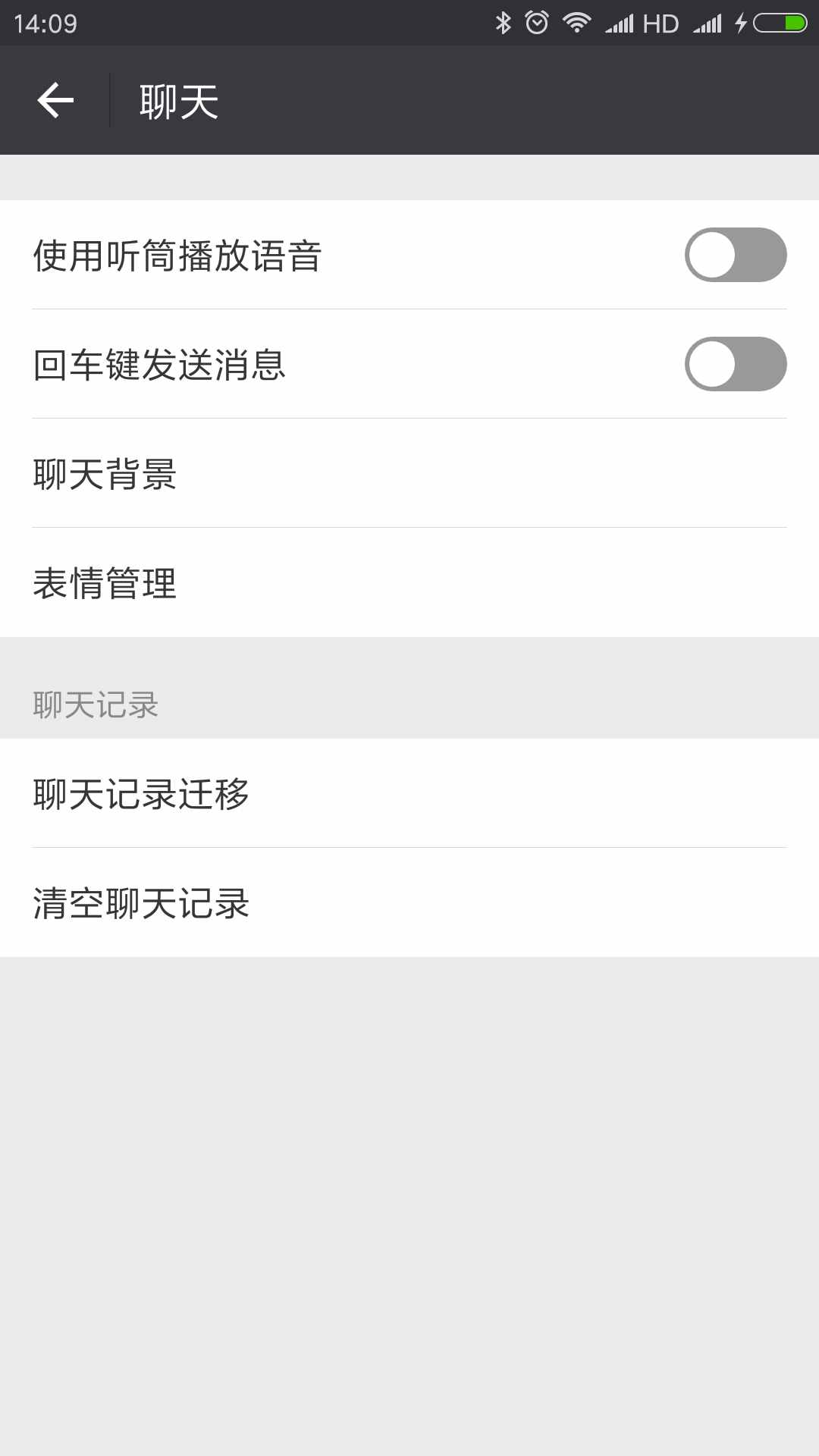This screenshot has width=819, height=1456.
Task: Click the second SIM signal bars icon
Action: pyautogui.click(x=705, y=23)
